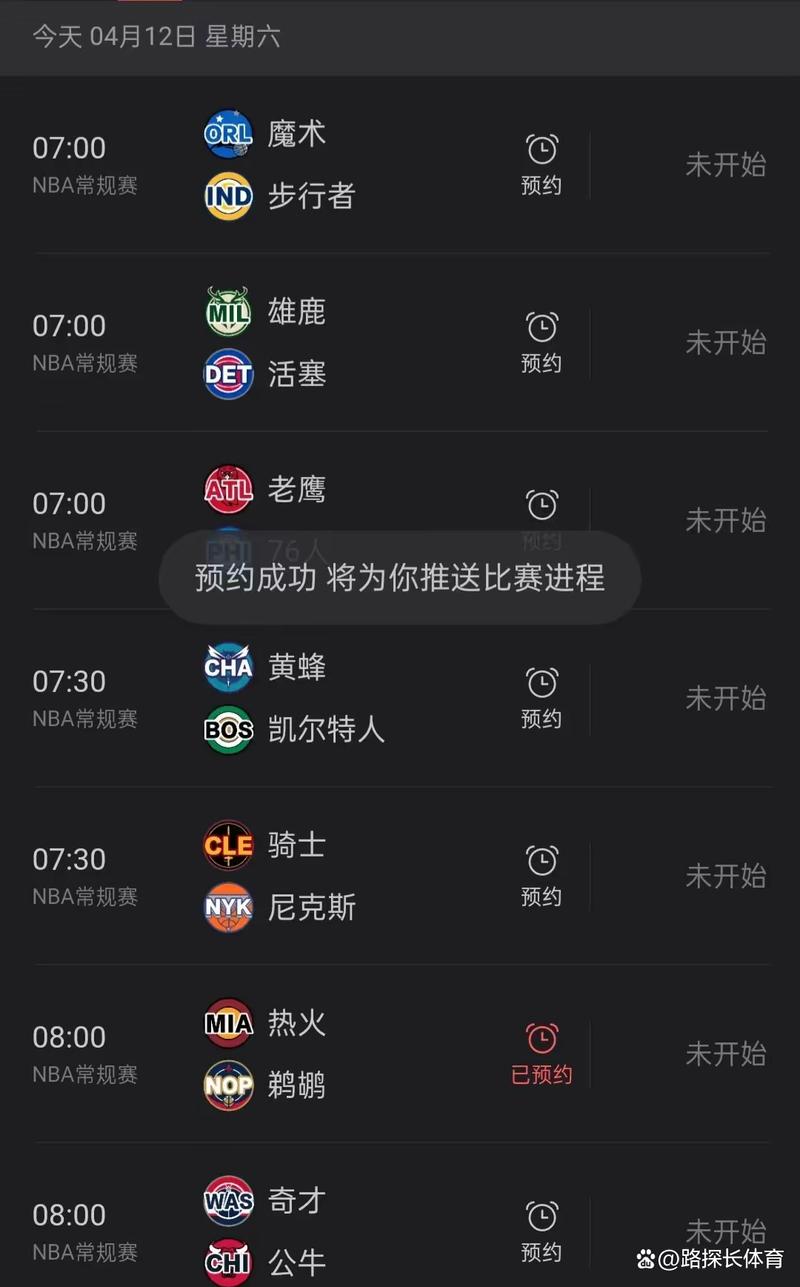This screenshot has height=1287, width=800.
Task: Select the Orlando Magic ORL team logo
Action: click(x=228, y=133)
